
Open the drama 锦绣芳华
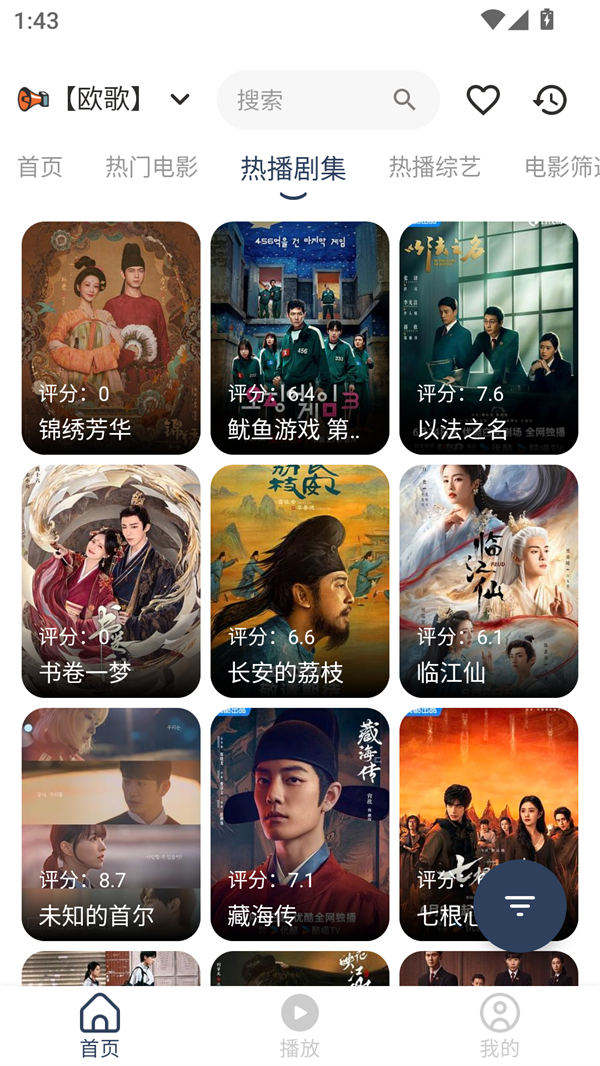click(111, 338)
